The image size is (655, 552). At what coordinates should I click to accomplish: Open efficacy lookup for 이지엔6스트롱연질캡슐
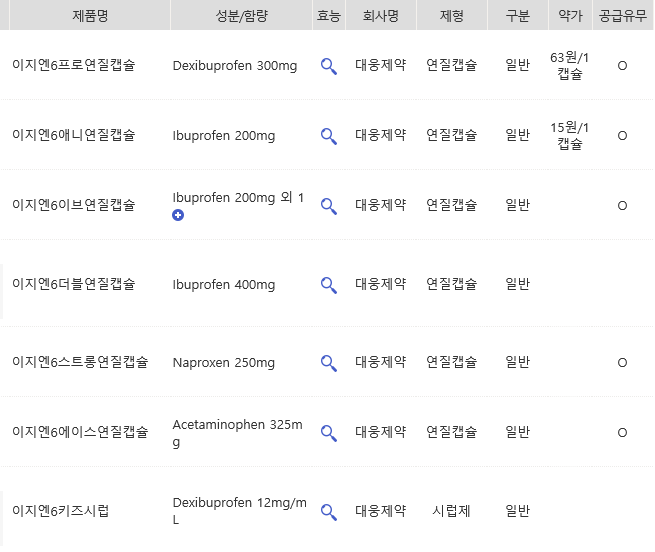(x=328, y=363)
